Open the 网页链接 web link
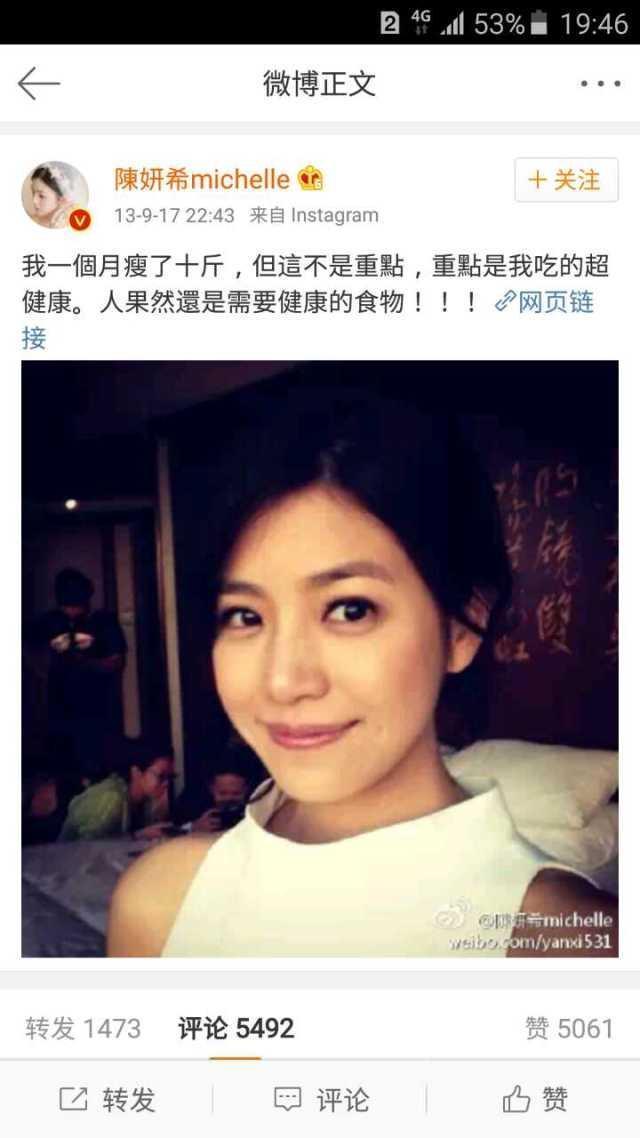Screen dimensions: 640x1138 point(545,302)
